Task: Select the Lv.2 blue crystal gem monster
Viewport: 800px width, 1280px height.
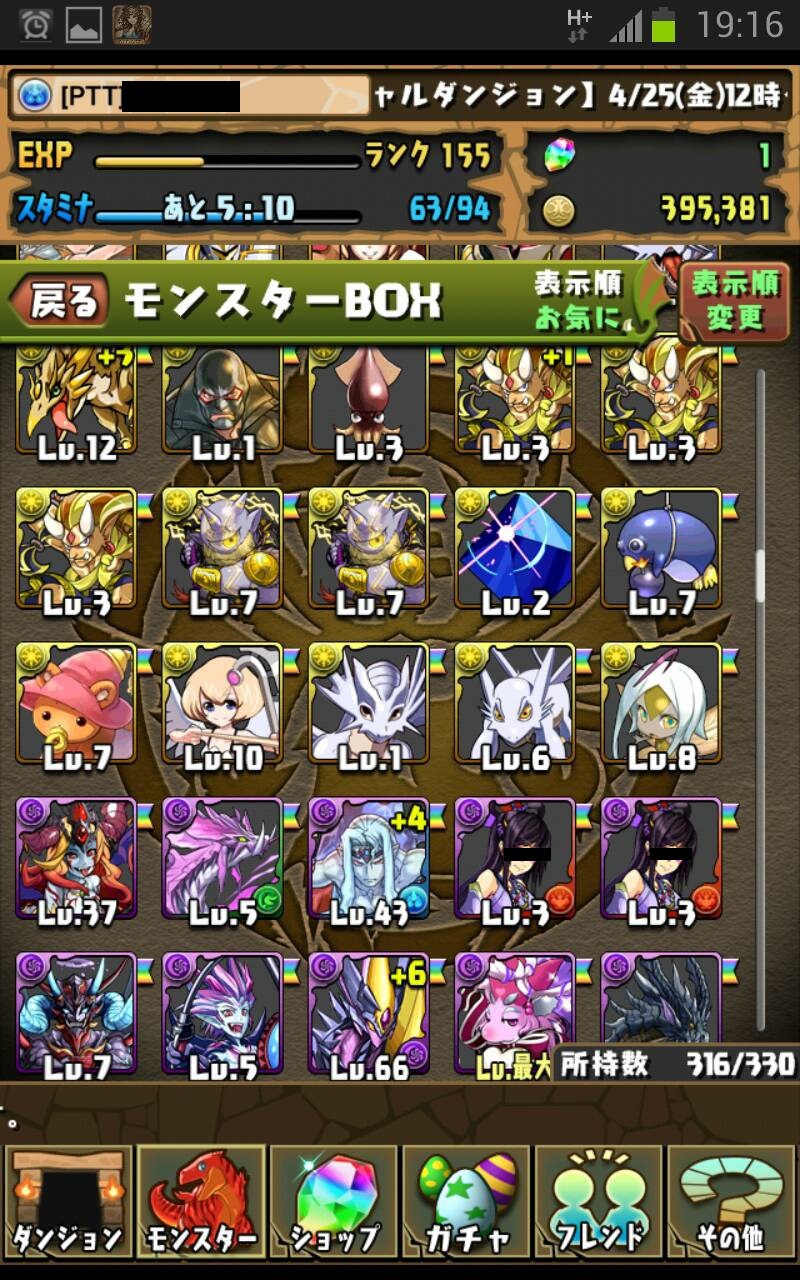Action: [515, 548]
